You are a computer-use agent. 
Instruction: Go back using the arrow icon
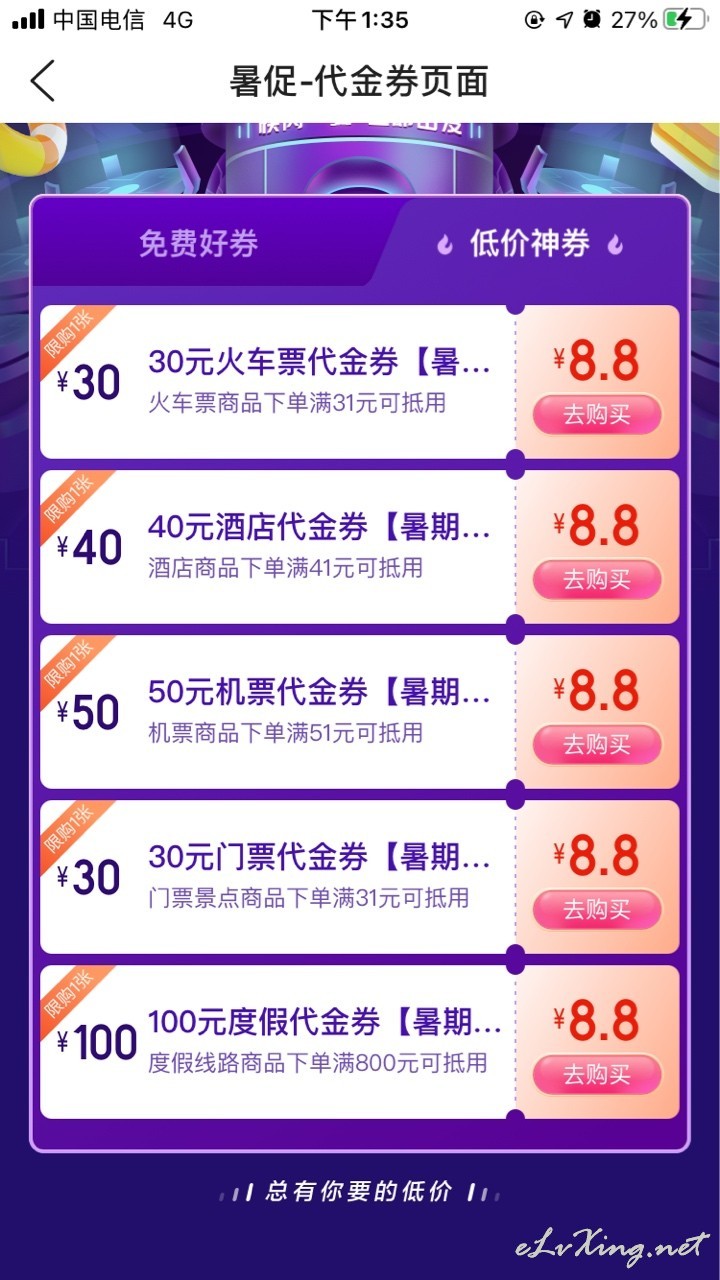tap(43, 81)
